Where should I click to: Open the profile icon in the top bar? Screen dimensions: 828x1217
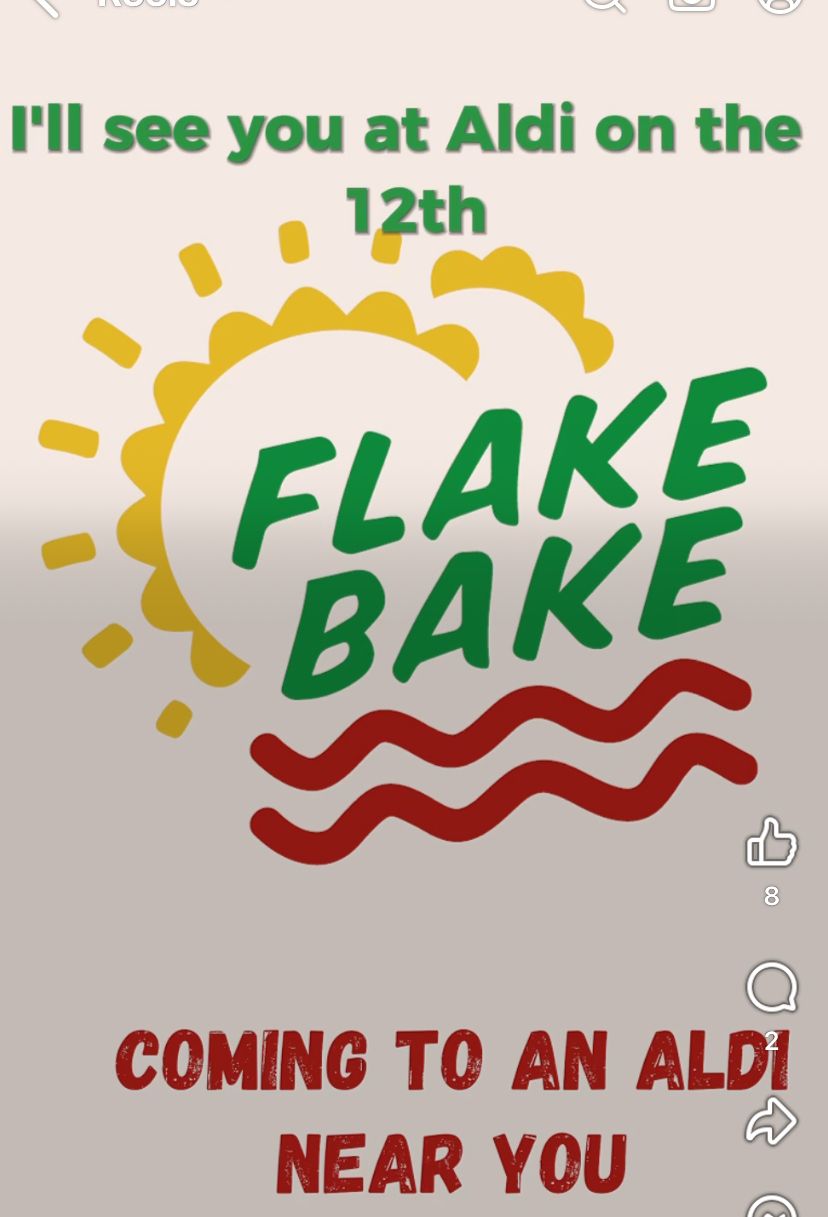coord(780,4)
